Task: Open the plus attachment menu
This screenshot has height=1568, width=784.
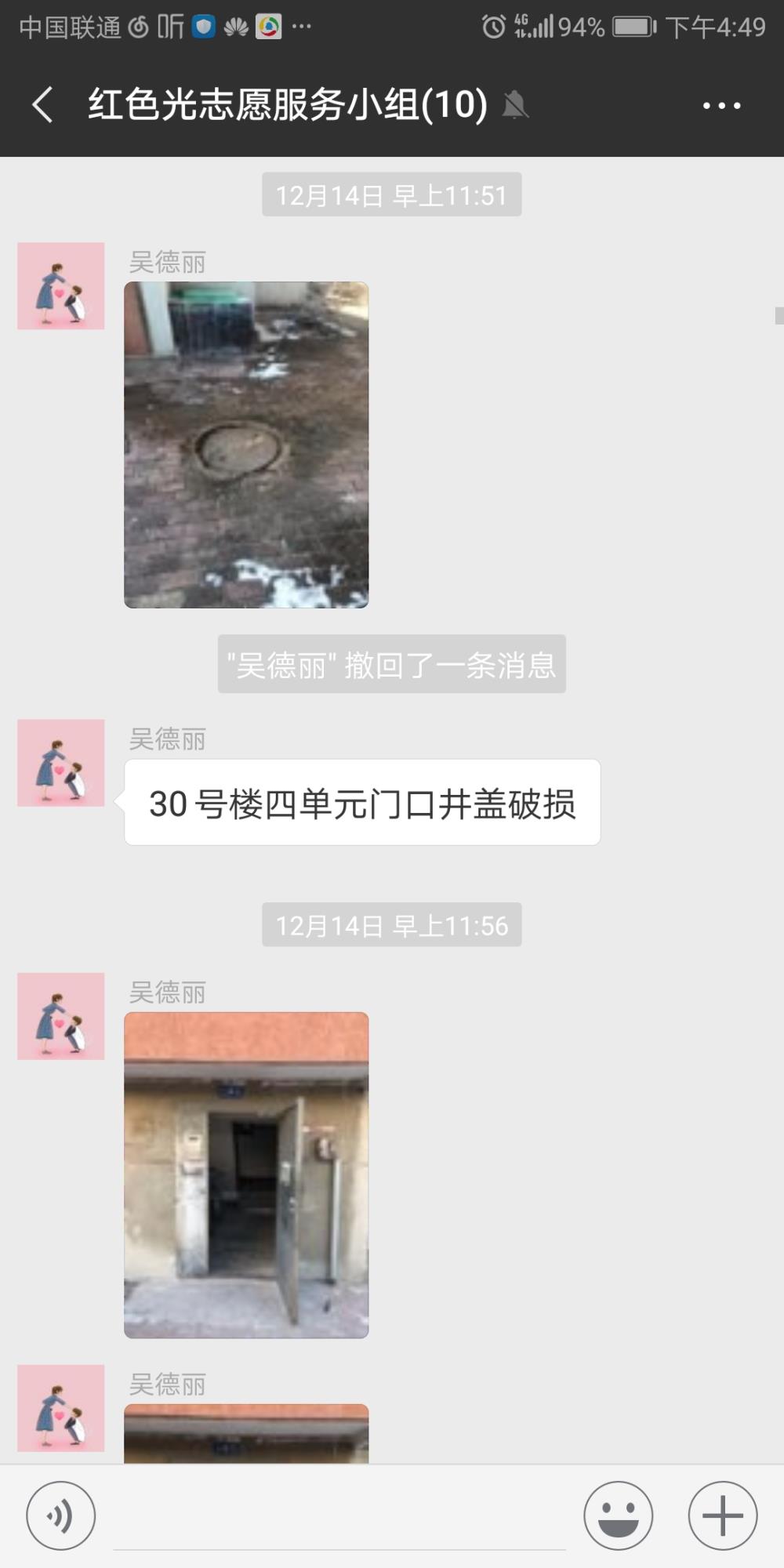Action: (722, 1515)
